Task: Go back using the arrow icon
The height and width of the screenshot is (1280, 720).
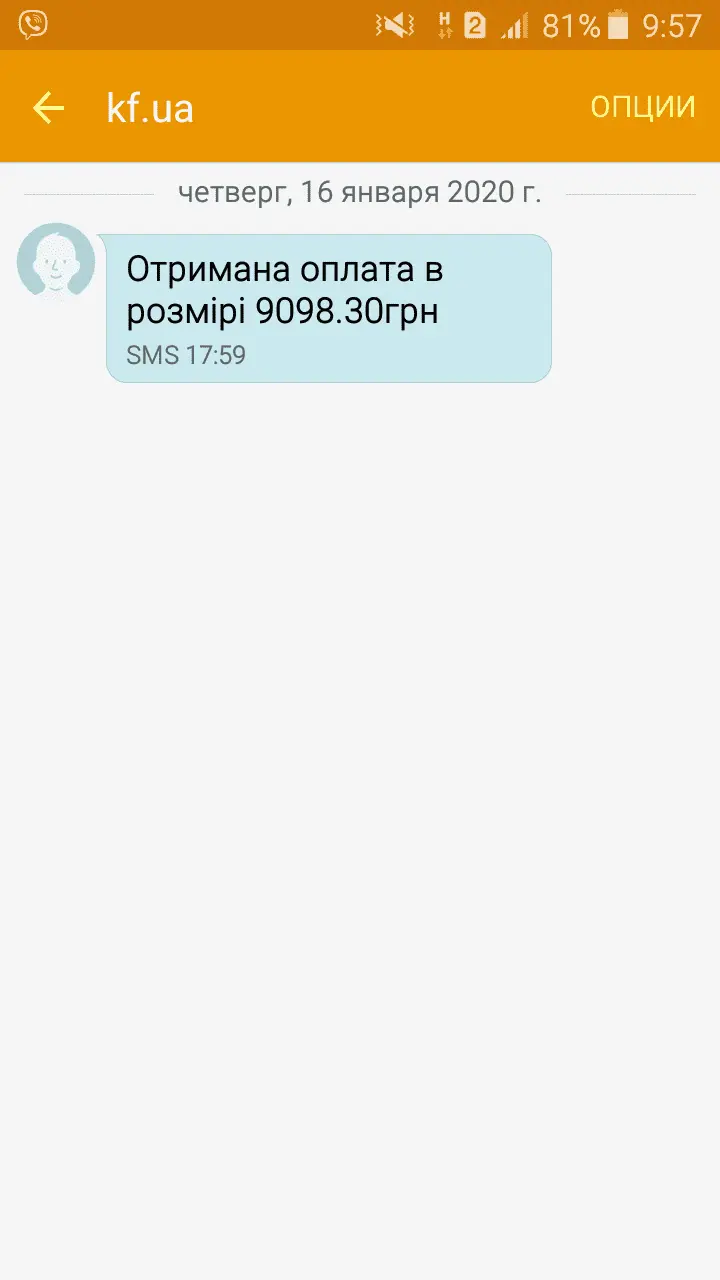Action: pyautogui.click(x=48, y=108)
